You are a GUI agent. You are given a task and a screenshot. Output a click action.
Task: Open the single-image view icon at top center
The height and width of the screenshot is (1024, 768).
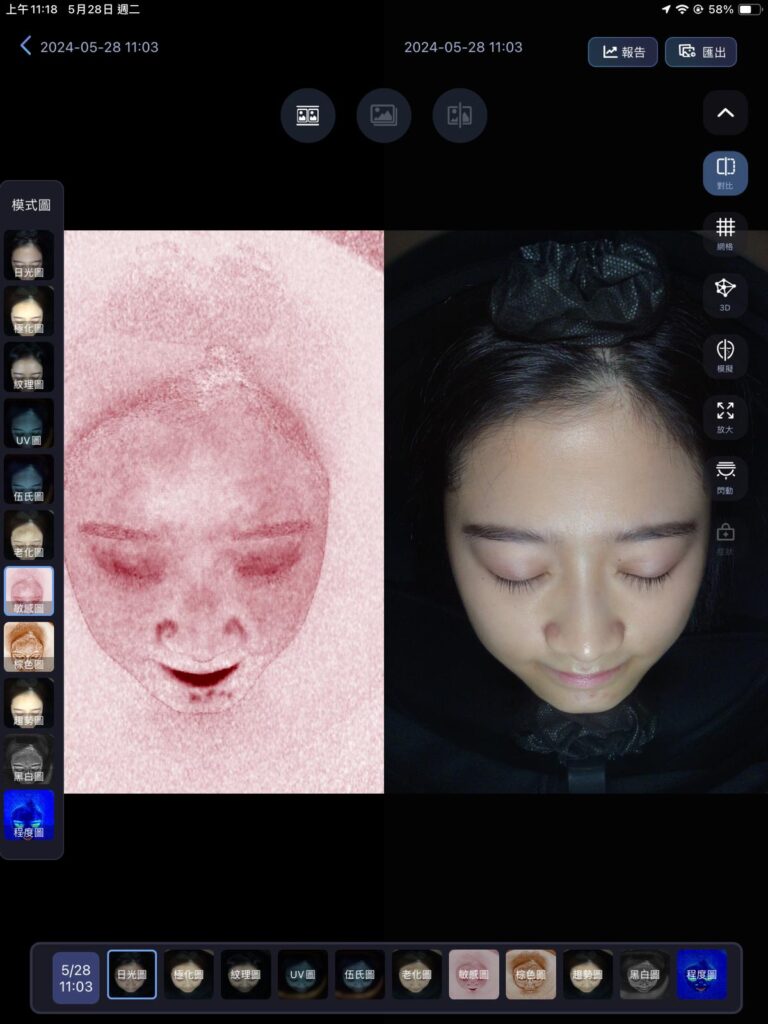pos(384,115)
